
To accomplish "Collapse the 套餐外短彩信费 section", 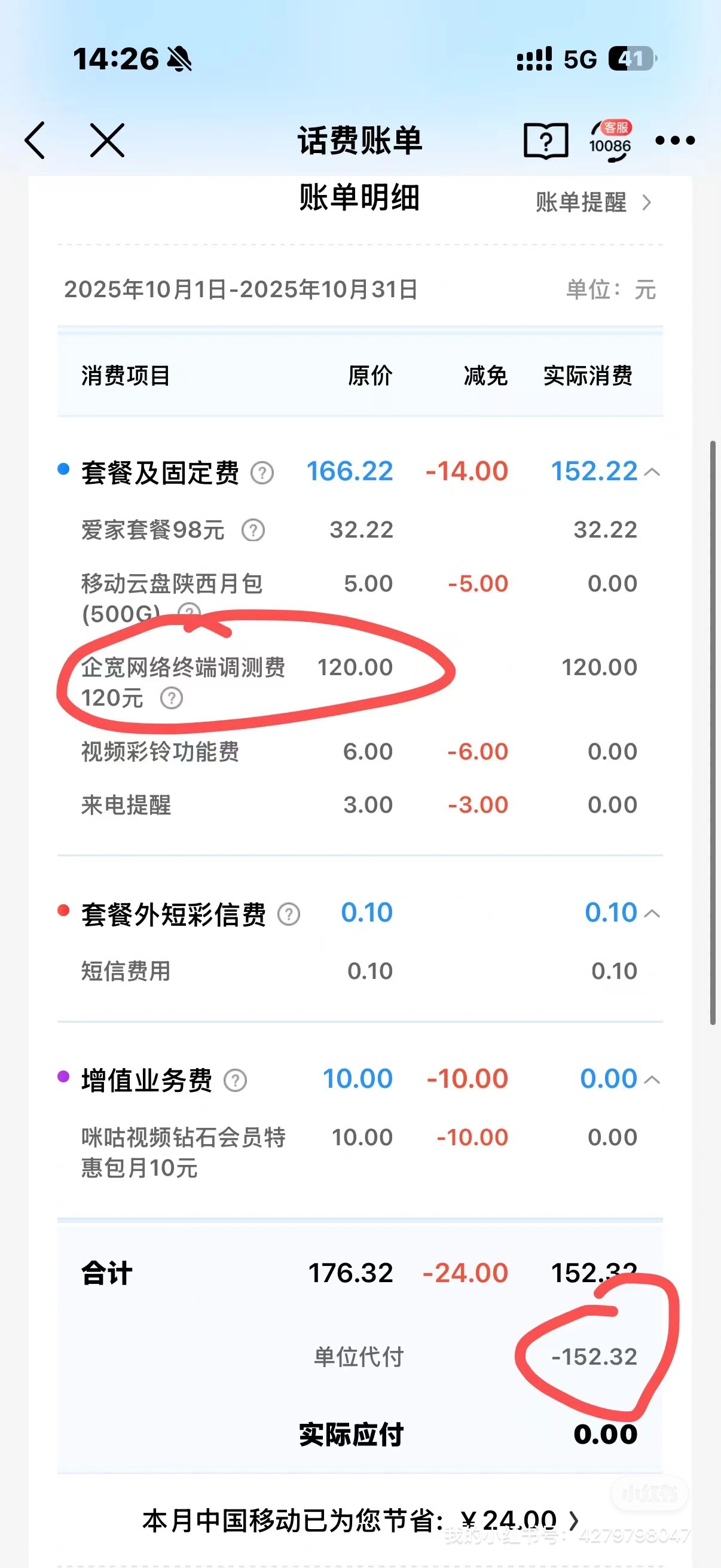I will point(652,914).
